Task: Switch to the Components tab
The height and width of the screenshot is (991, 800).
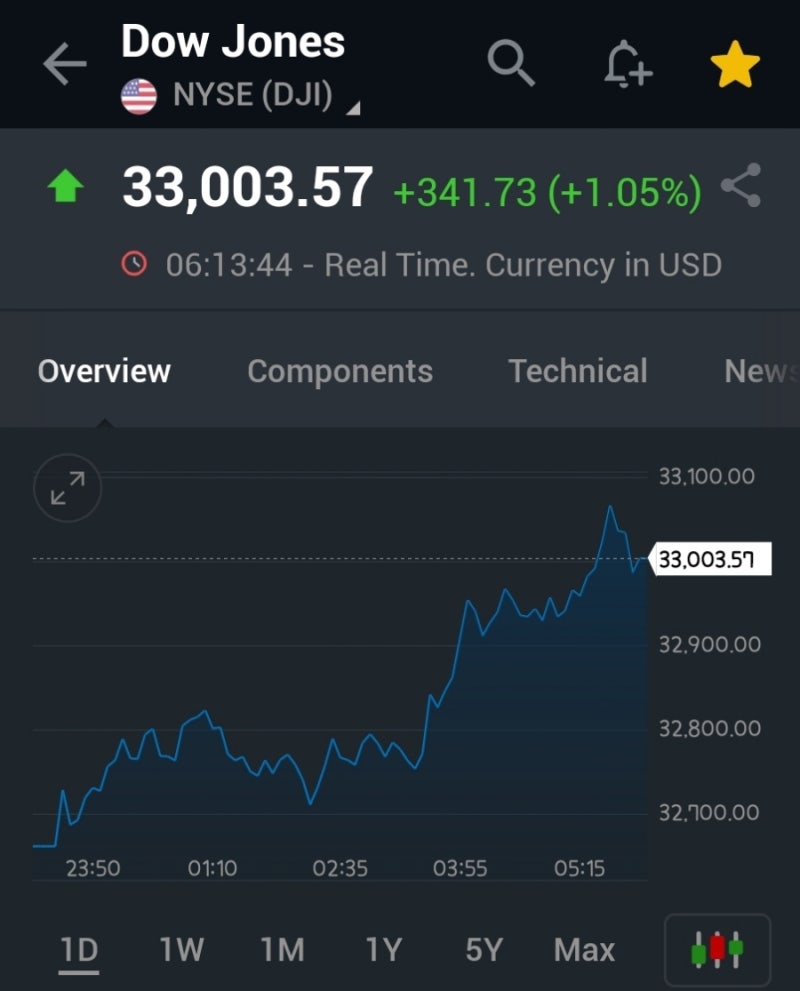Action: click(x=339, y=371)
